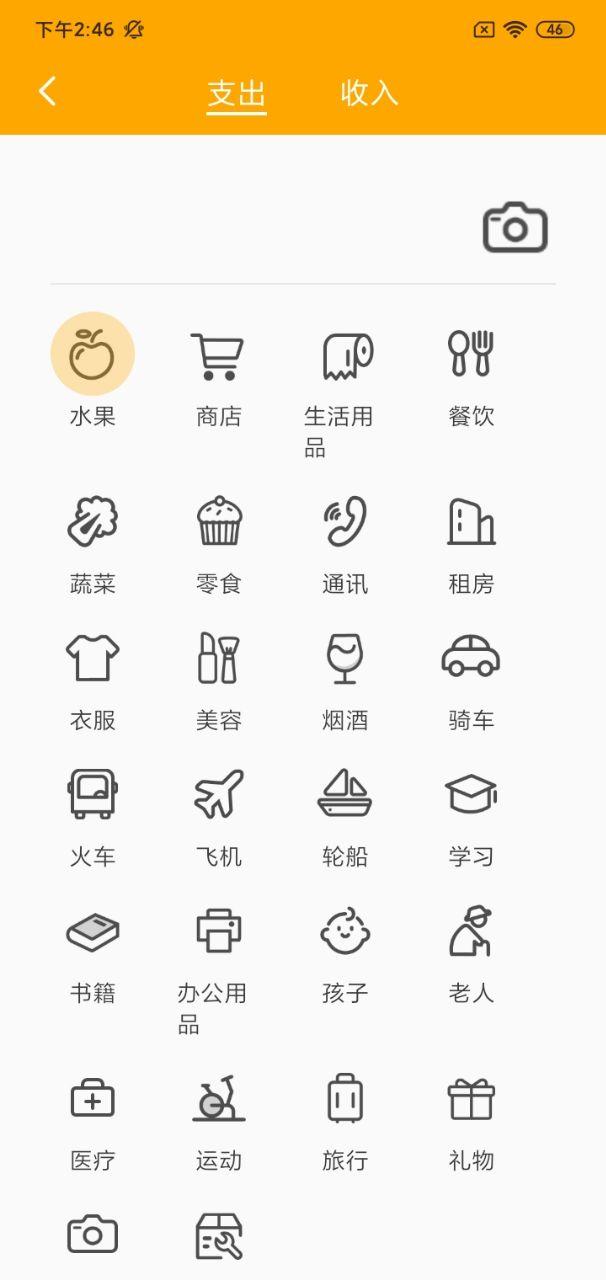Tap the 烟酒 category

tap(345, 658)
